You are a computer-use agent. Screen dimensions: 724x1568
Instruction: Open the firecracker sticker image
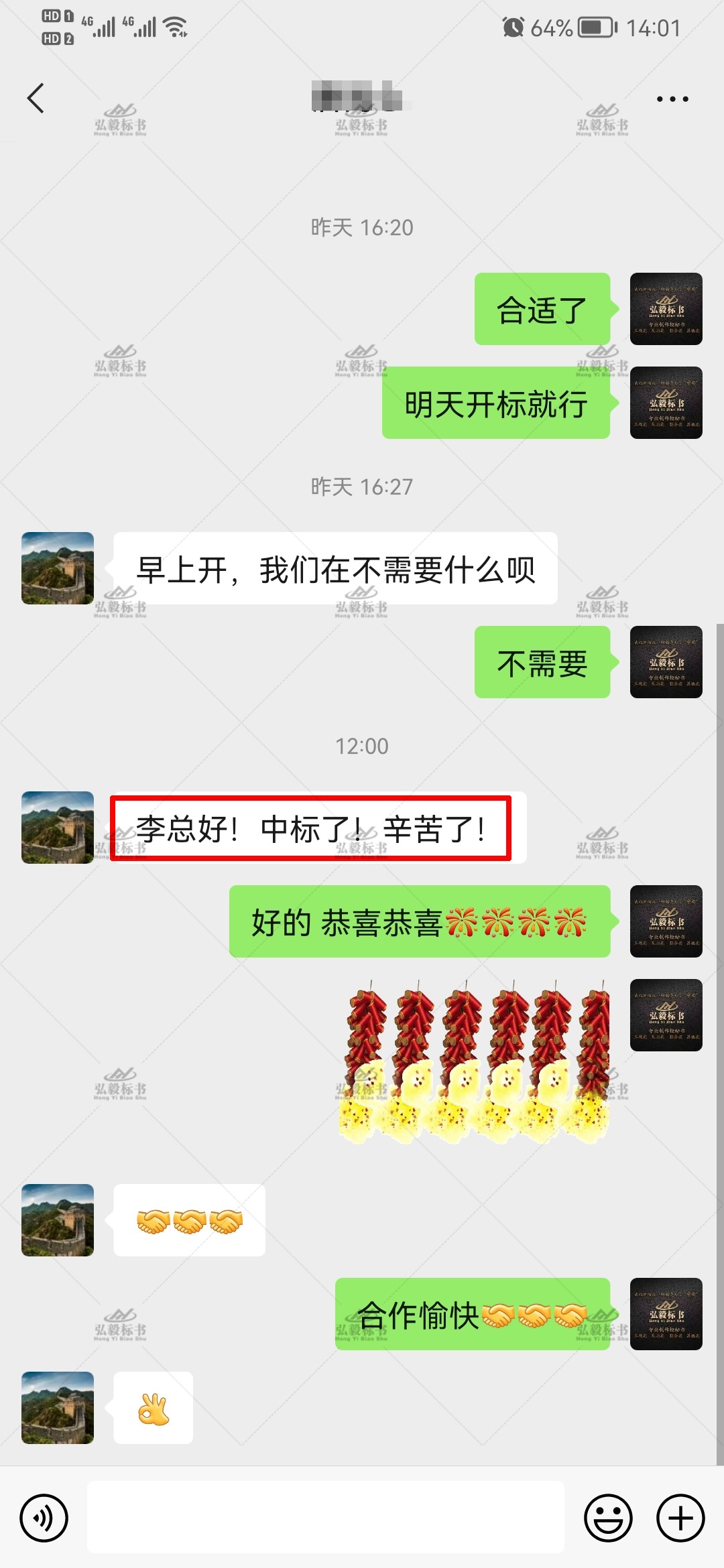[x=476, y=1062]
